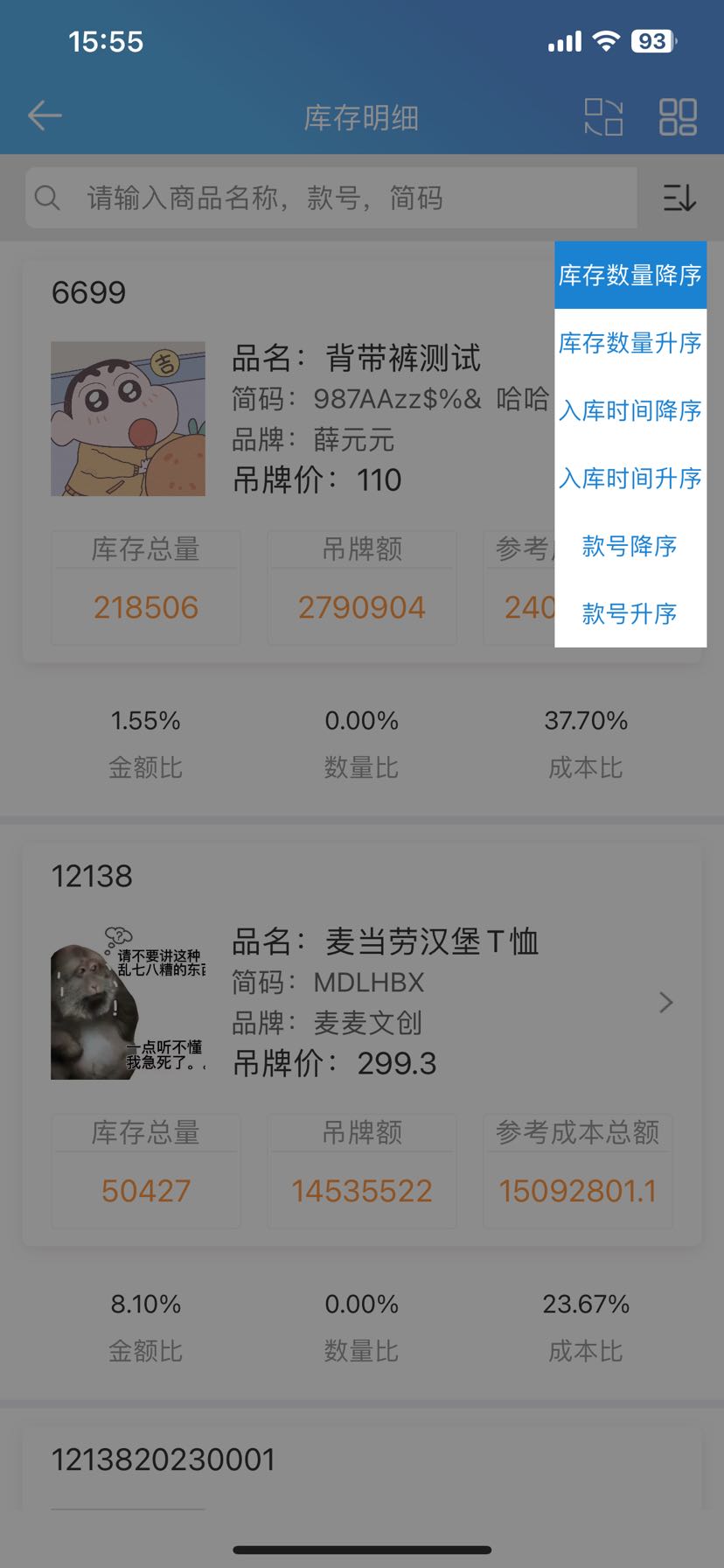This screenshot has width=724, height=1568.
Task: Sort by 入库时间升序
Action: tap(630, 479)
